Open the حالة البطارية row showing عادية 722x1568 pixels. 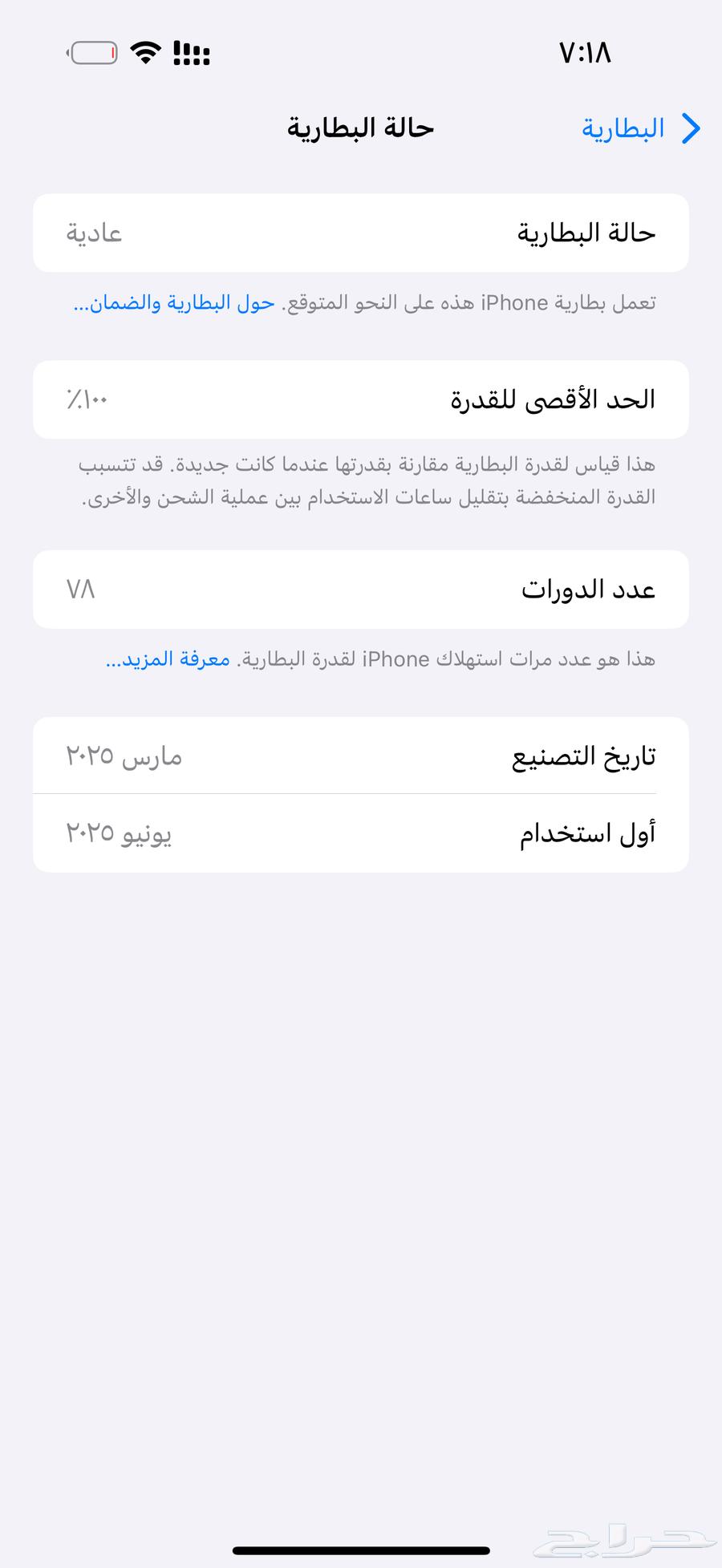pyautogui.click(x=361, y=233)
